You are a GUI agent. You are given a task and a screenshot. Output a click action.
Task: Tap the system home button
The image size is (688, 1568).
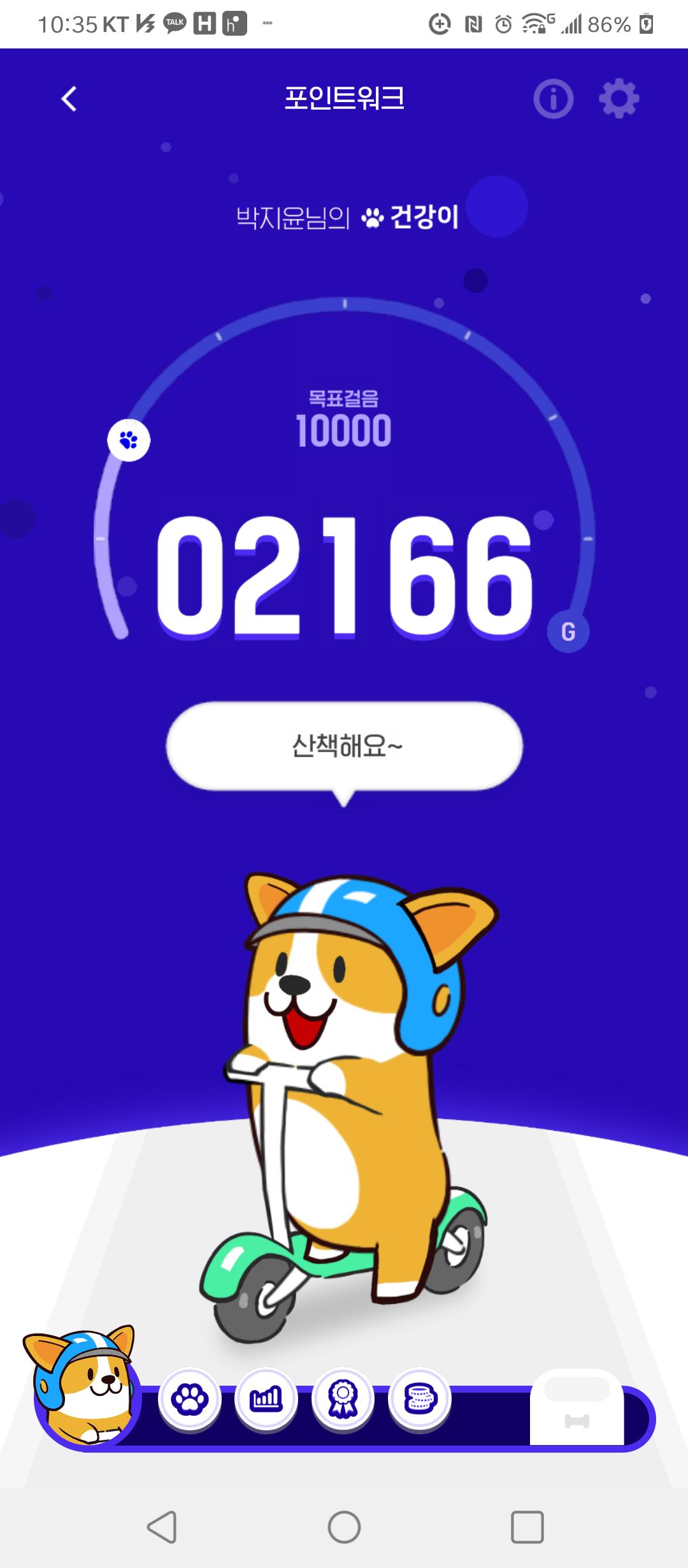[344, 1527]
